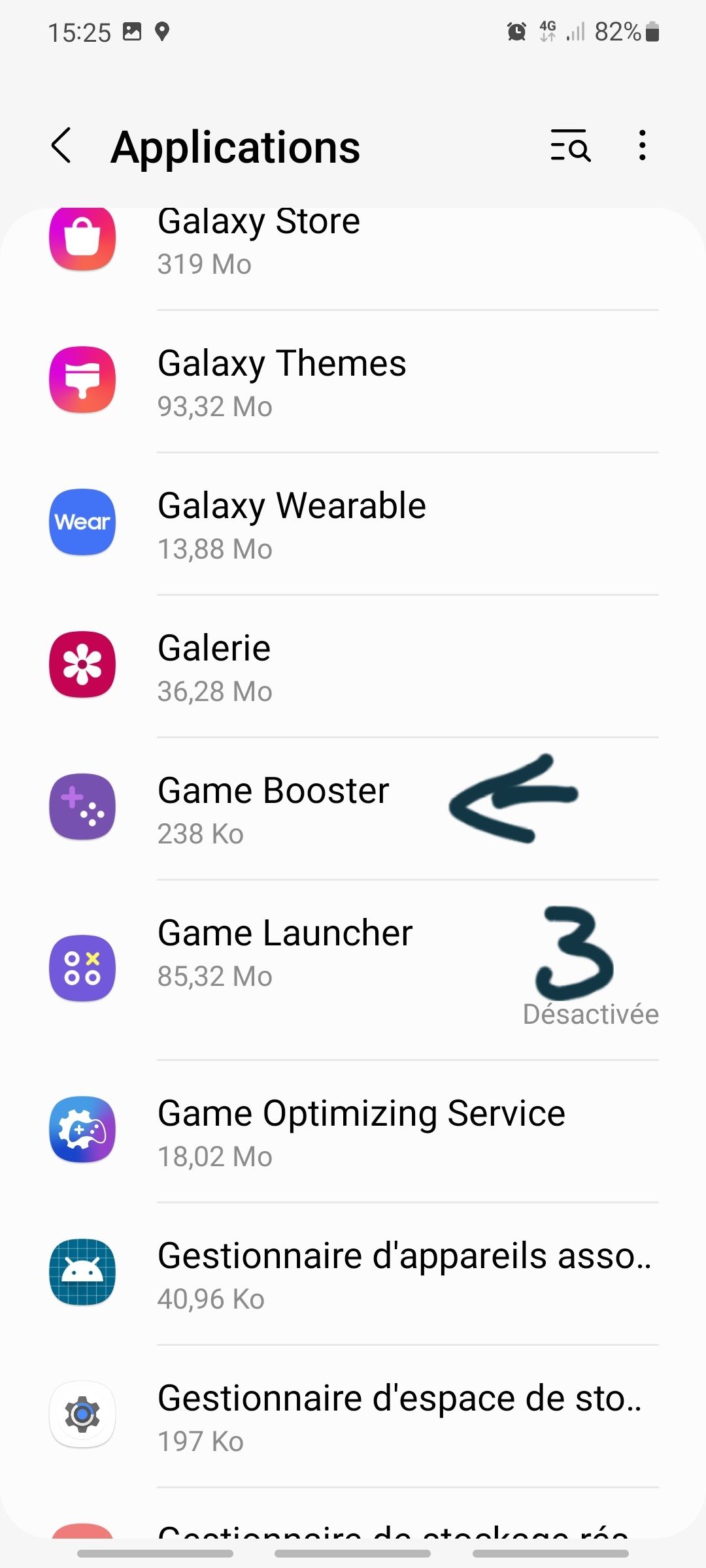Go back from the Applications screen
706x1568 pixels.
[61, 146]
